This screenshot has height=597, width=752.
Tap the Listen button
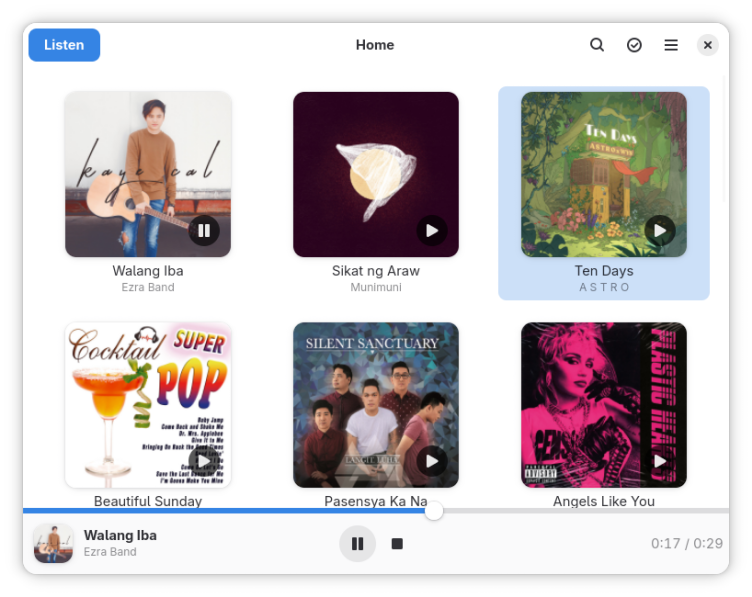[64, 45]
